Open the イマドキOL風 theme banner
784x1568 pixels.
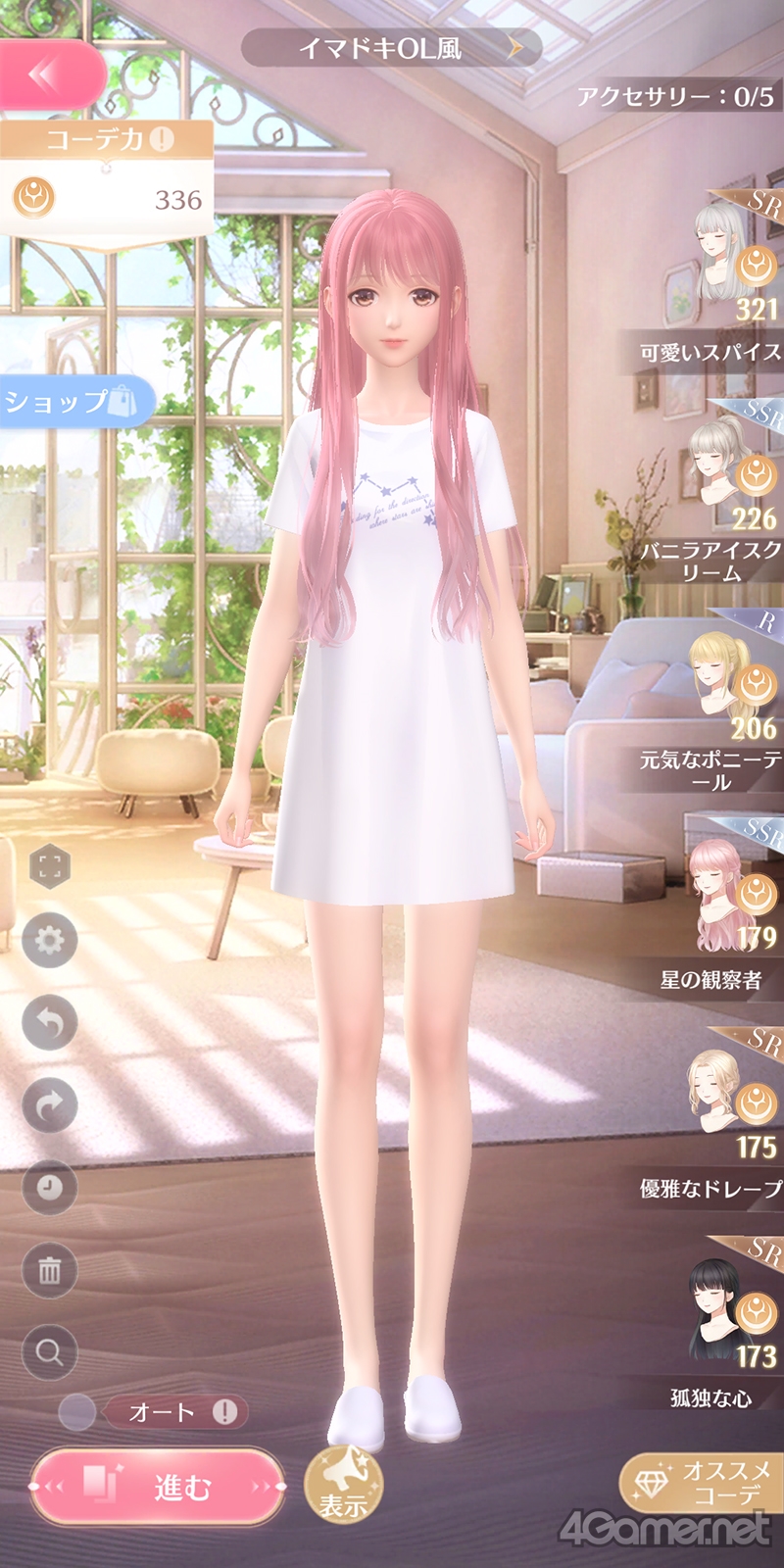[x=390, y=48]
